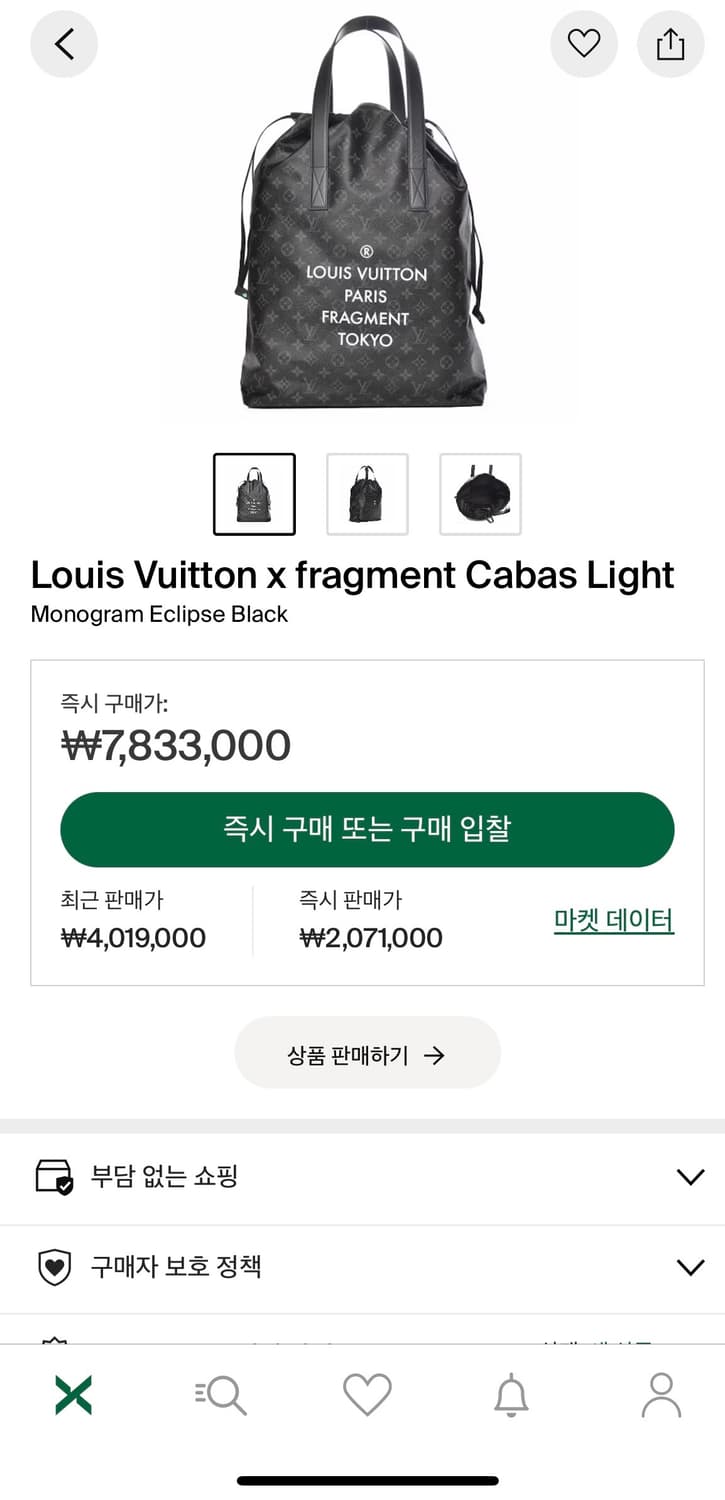Select the first product image thumbnail
Viewport: 725px width, 1500px height.
click(253, 494)
